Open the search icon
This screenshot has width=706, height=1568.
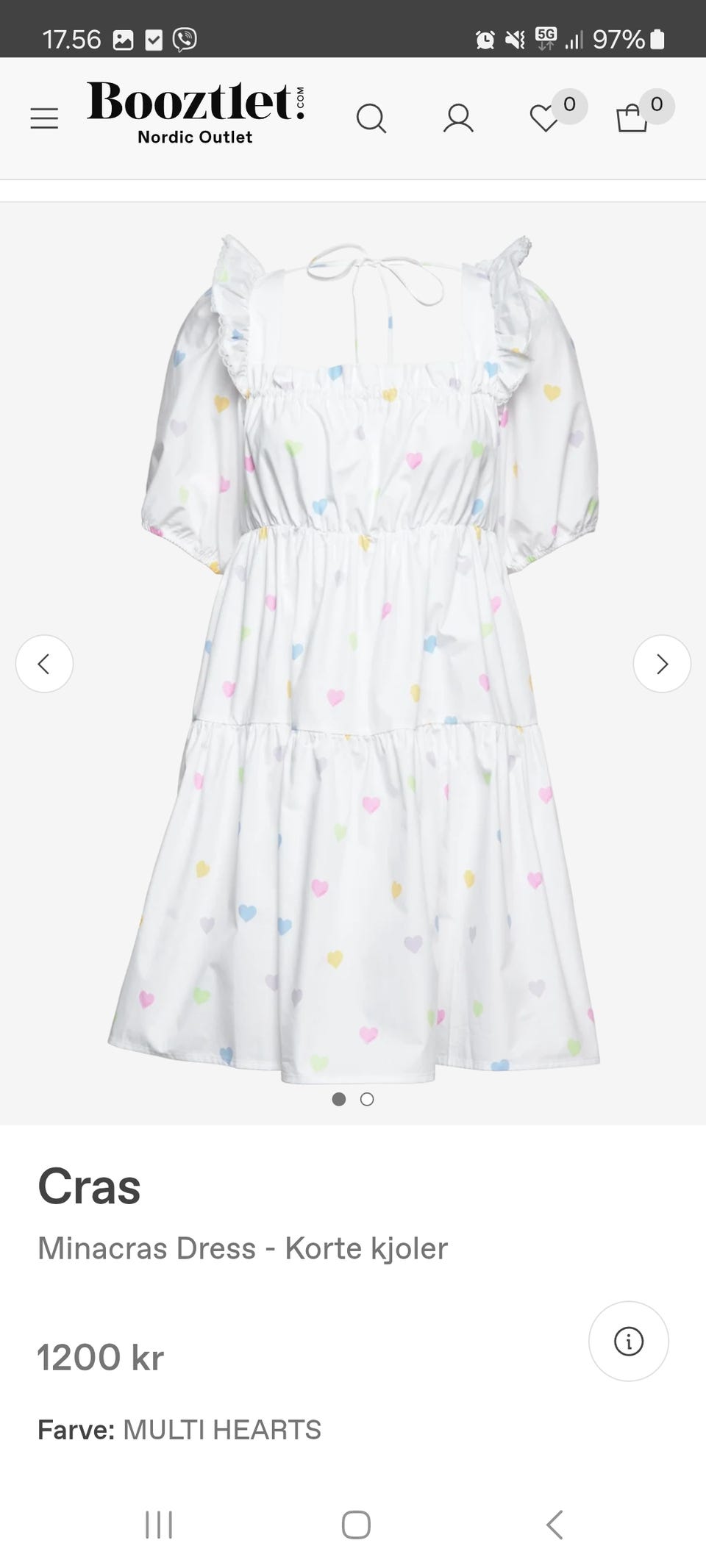coord(371,118)
